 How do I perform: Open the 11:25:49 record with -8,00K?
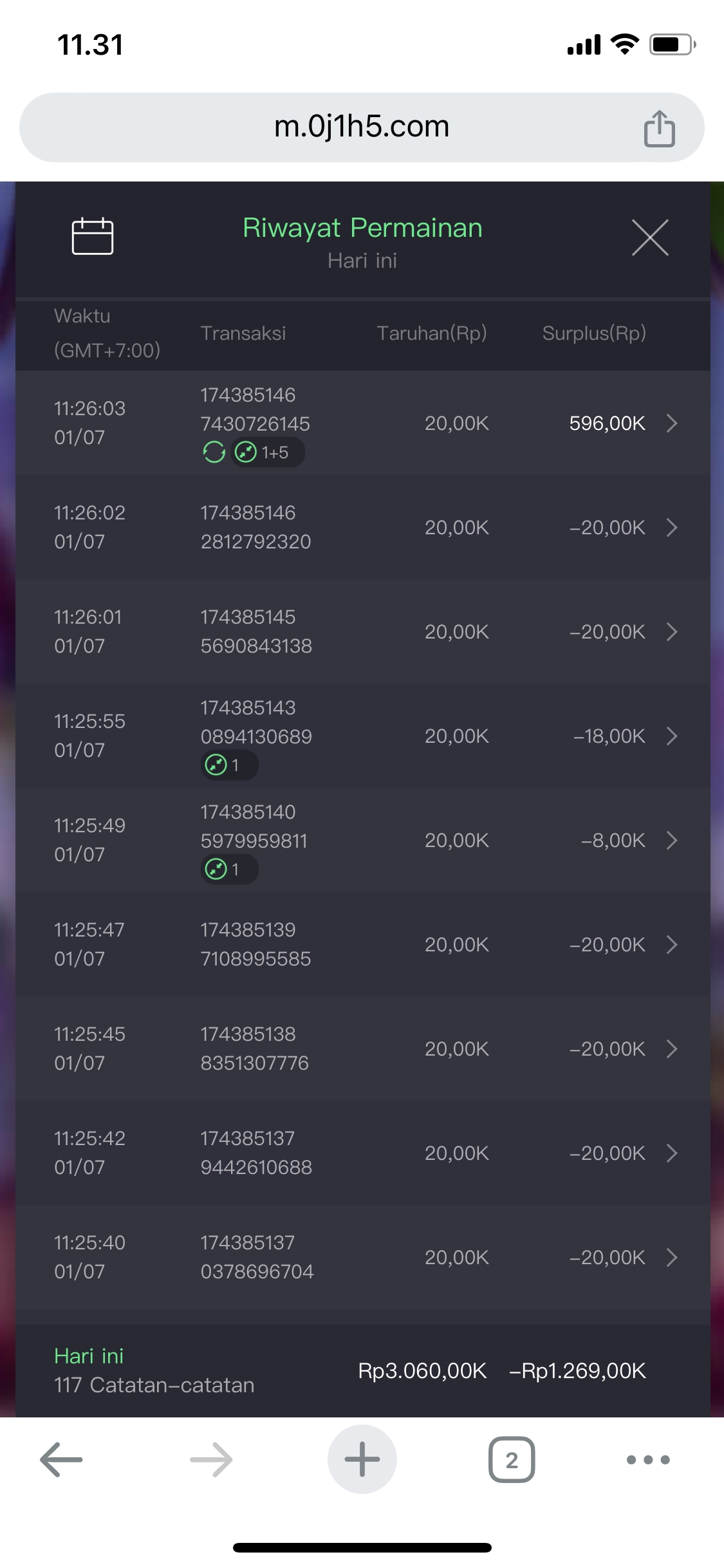tap(671, 840)
